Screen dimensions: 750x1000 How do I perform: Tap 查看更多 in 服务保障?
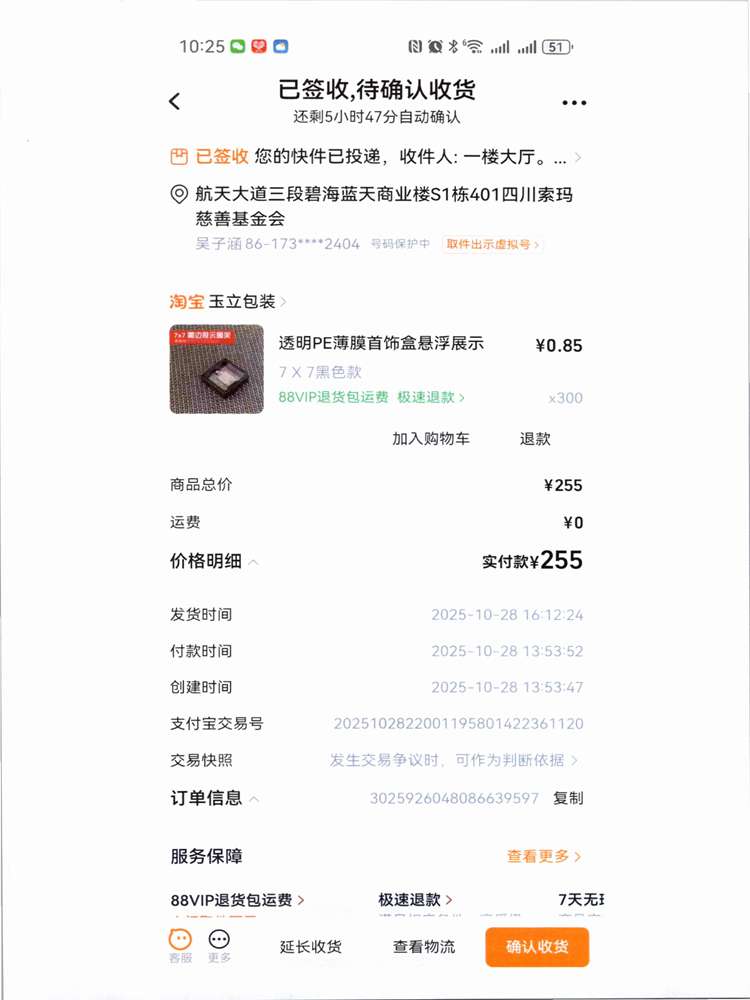(x=544, y=856)
